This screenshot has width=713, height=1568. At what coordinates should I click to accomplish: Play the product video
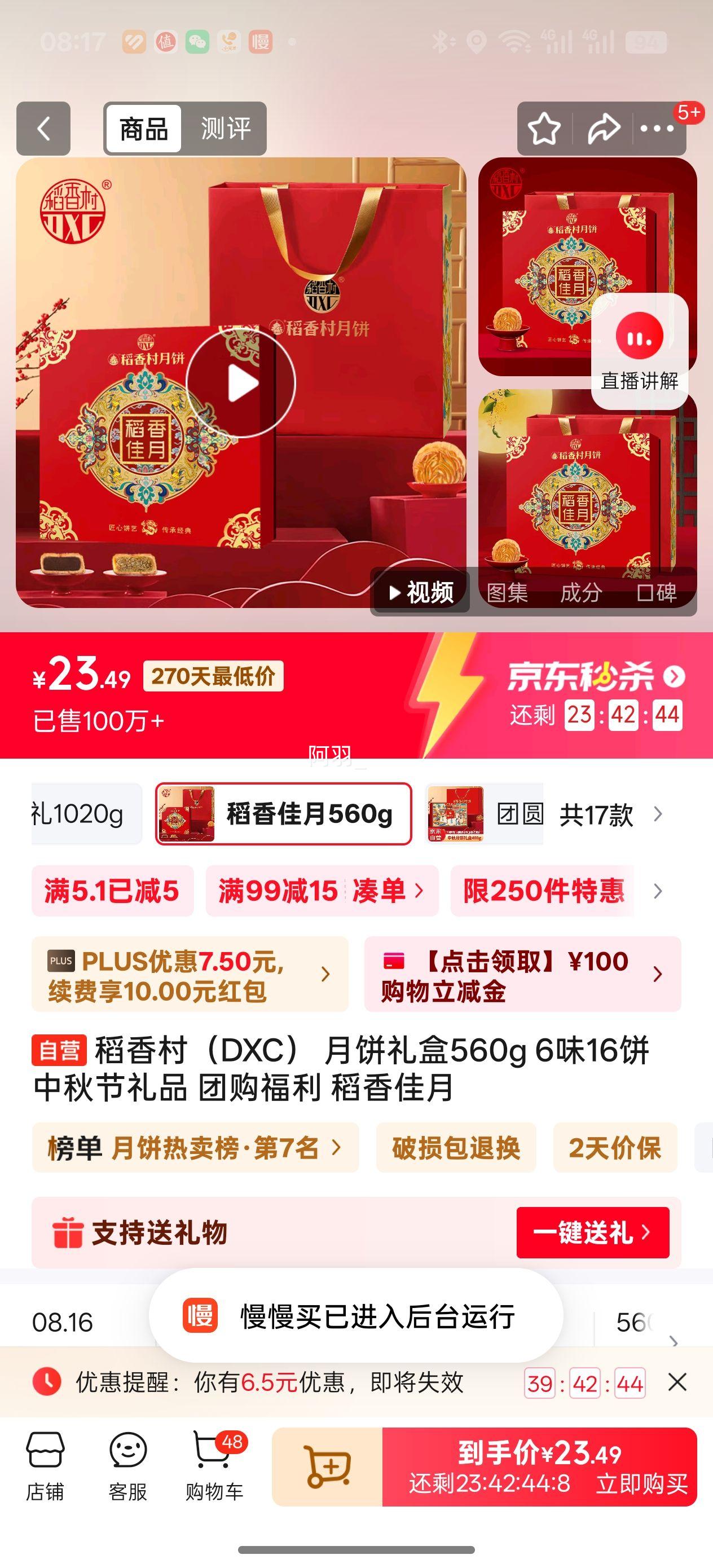pyautogui.click(x=240, y=383)
